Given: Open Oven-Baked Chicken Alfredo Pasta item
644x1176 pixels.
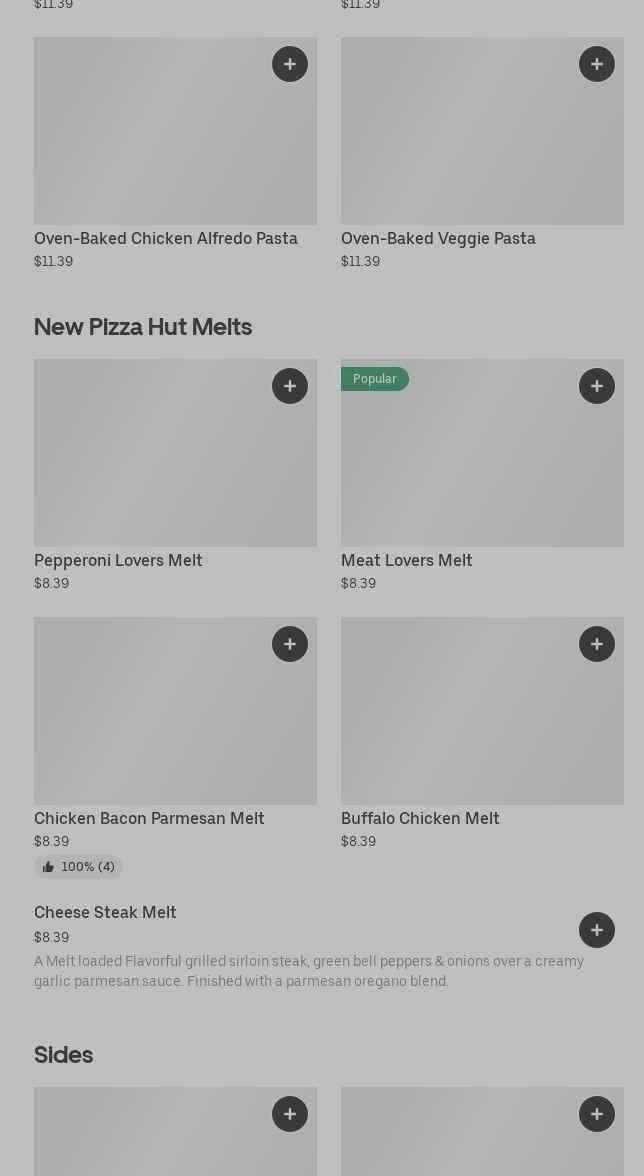Looking at the screenshot, I should pyautogui.click(x=165, y=238).
